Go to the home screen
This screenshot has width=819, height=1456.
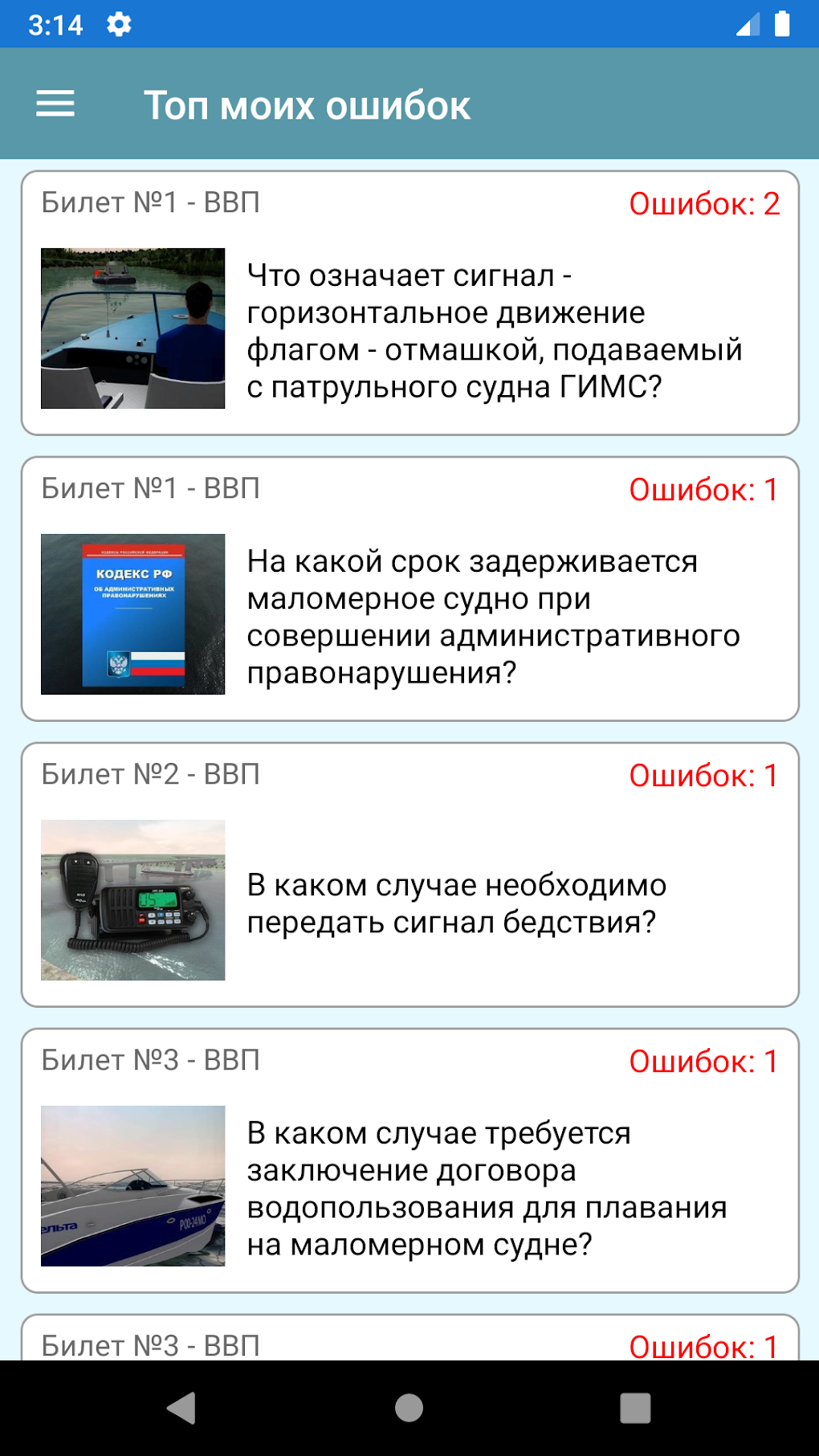[409, 1408]
